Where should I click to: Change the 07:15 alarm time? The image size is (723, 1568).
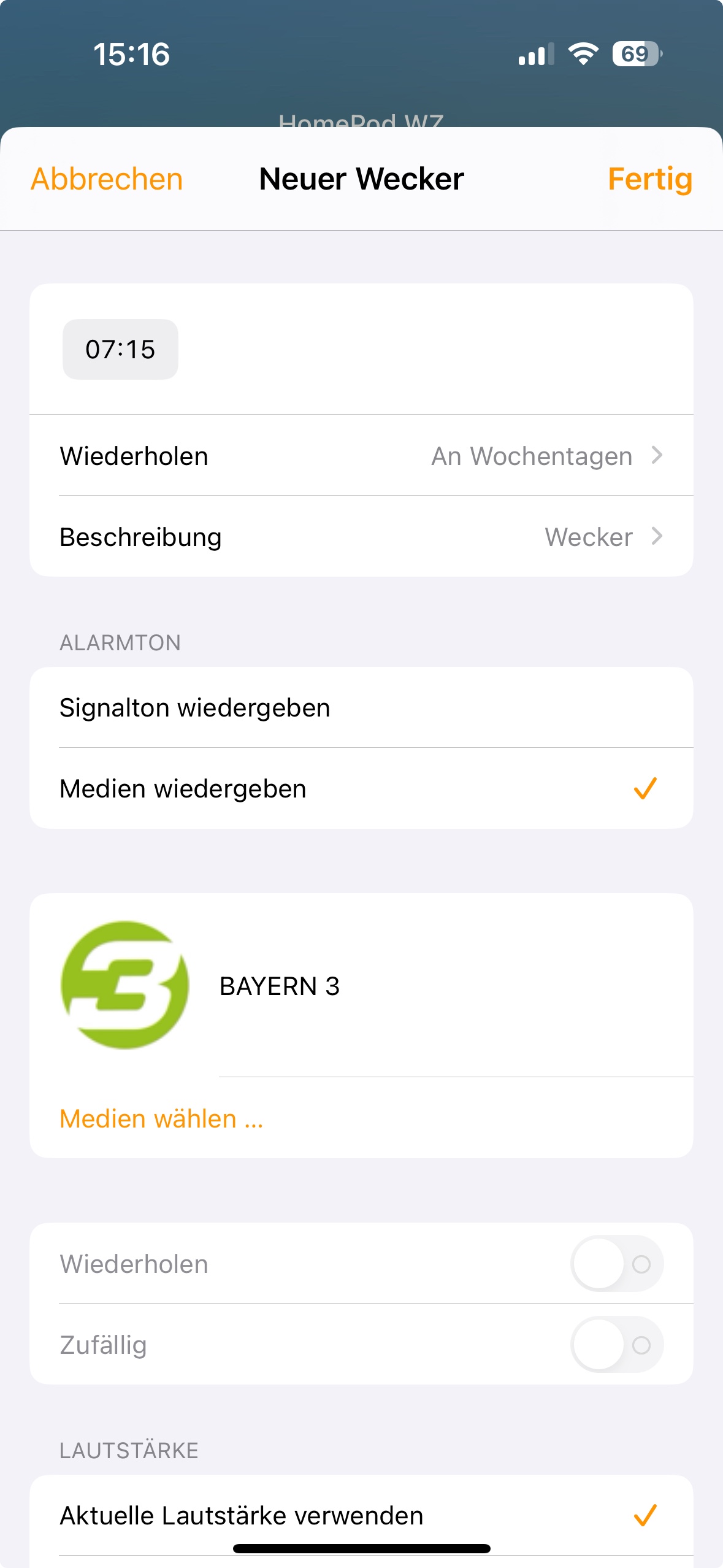coord(120,349)
